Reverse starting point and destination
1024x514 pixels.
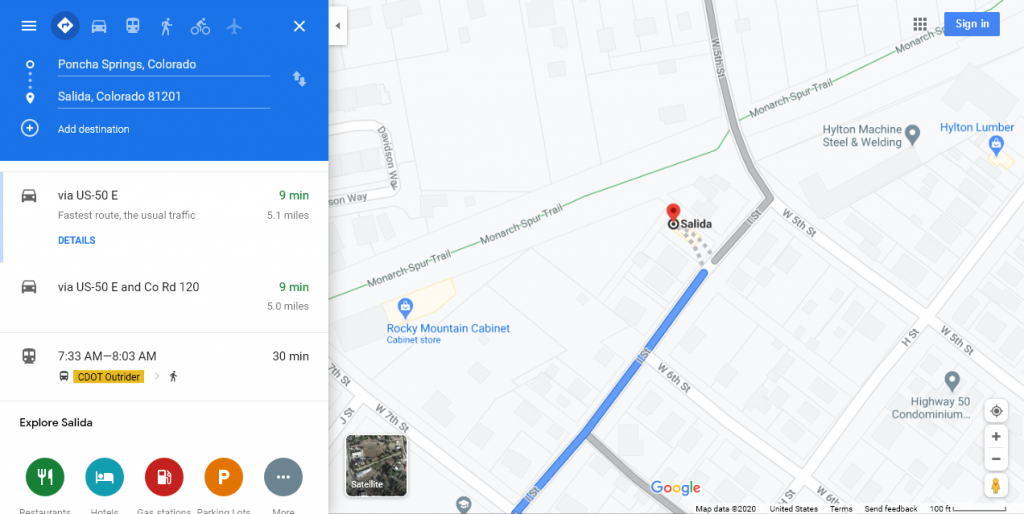click(x=299, y=78)
